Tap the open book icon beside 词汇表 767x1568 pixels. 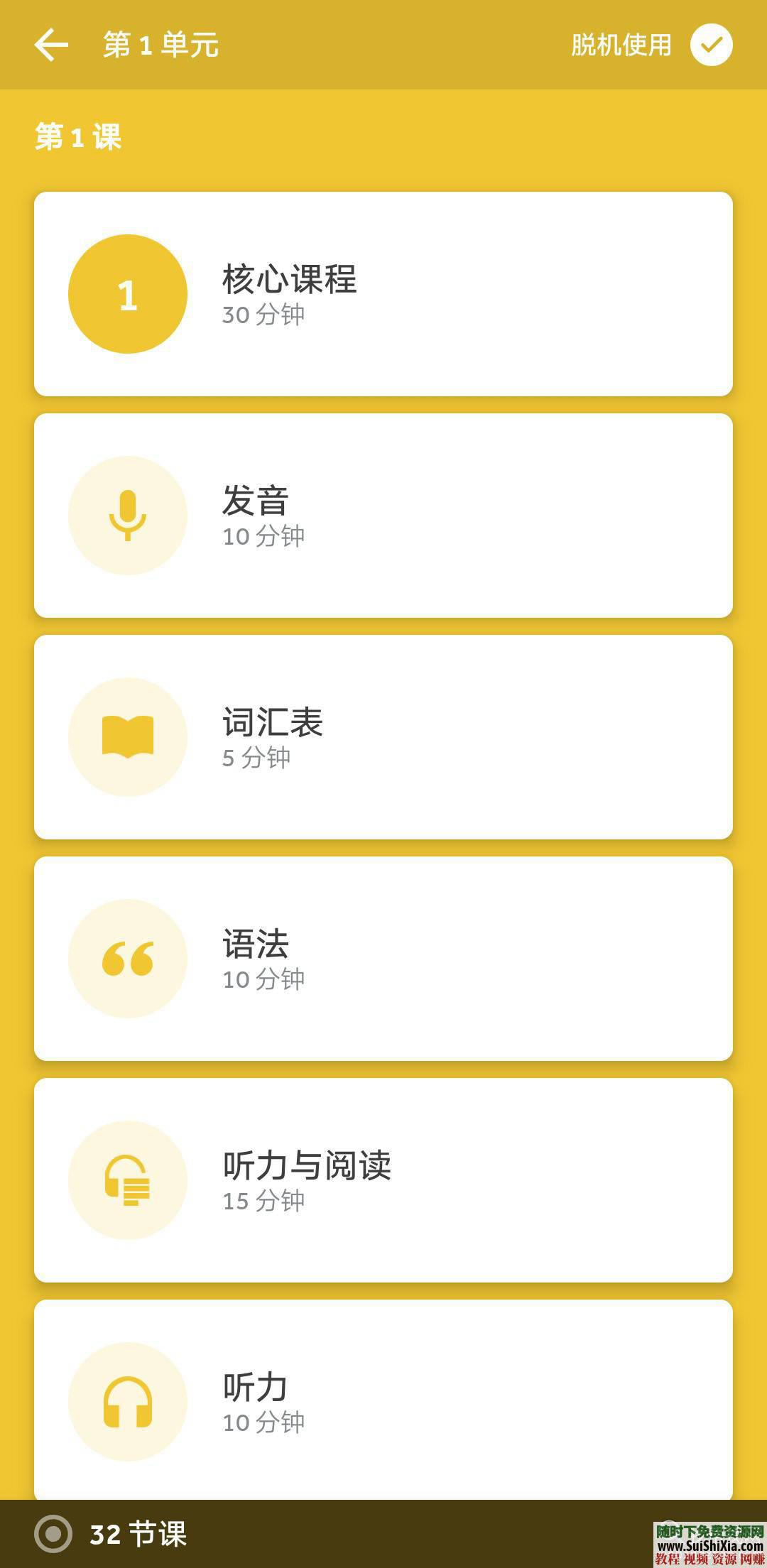(x=128, y=736)
